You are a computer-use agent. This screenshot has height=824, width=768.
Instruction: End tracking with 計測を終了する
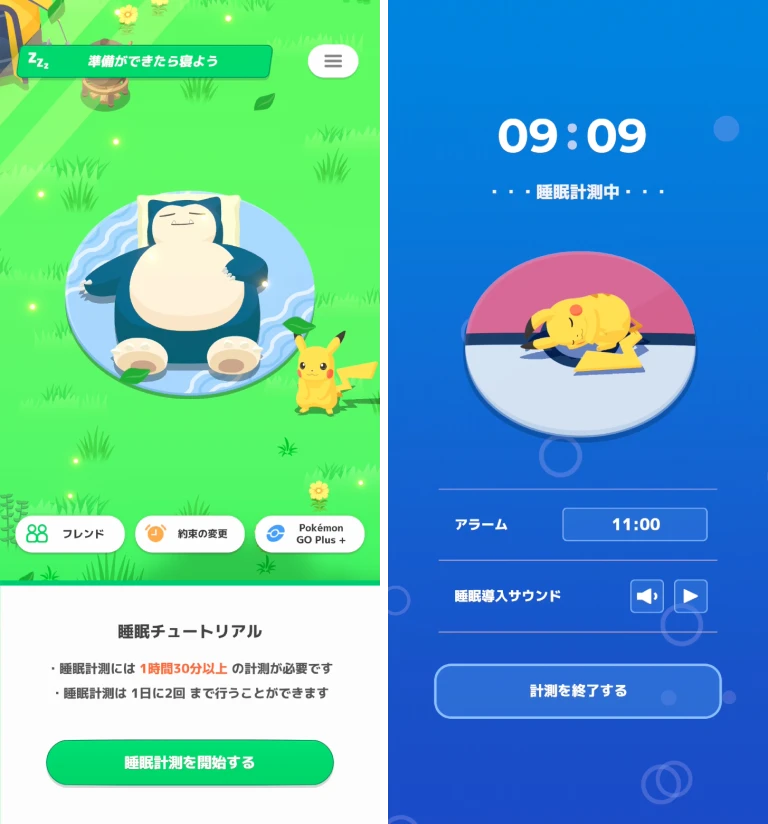(578, 691)
